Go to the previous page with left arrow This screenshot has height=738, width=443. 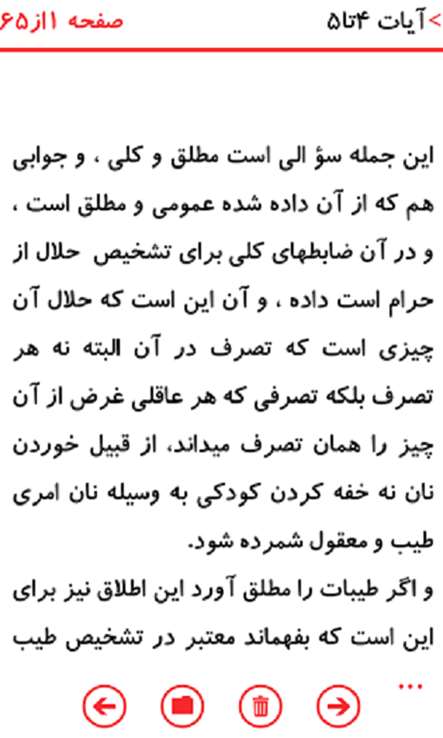105,706
